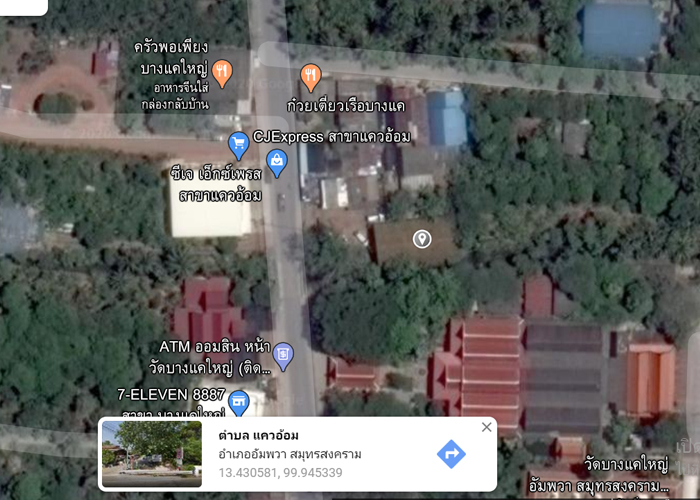Open the ก๋วยเตี๋ยวเรือบางแค restaurant marker
Screen dimensions: 700x500
coord(311,75)
